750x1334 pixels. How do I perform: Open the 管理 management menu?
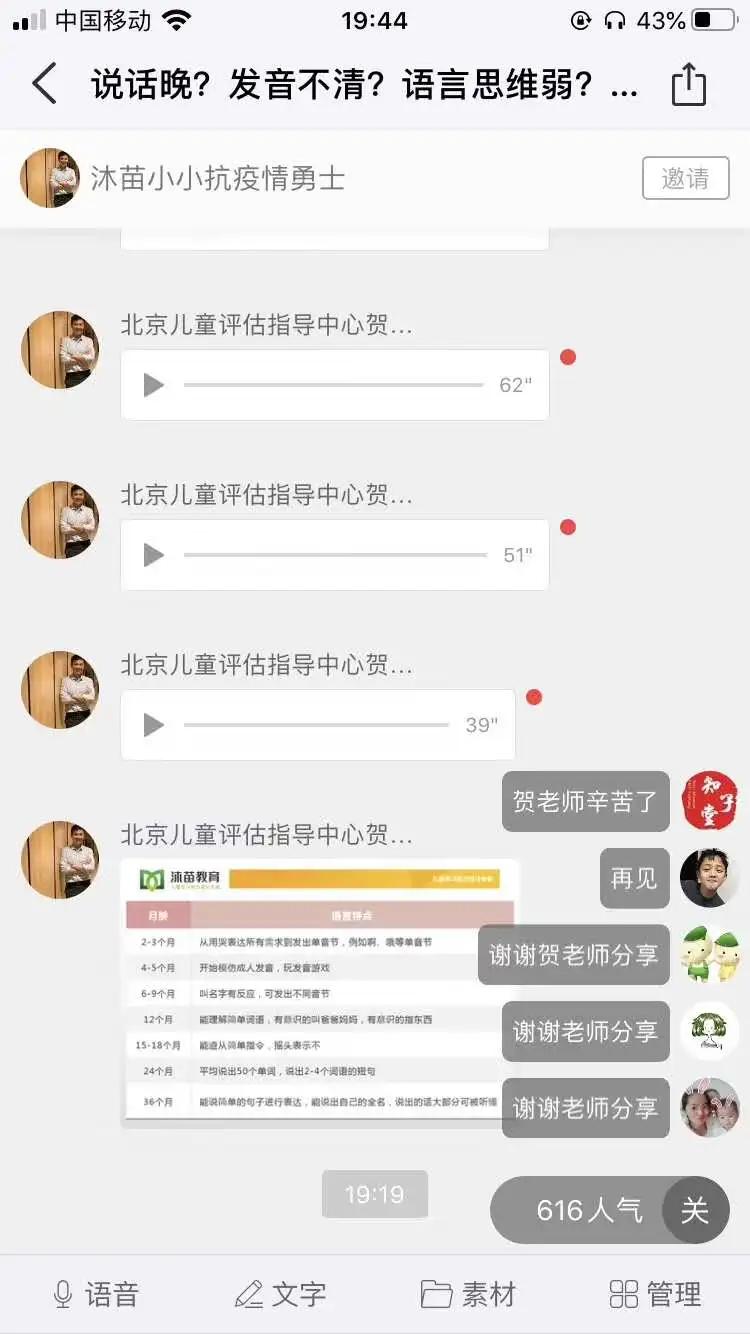(655, 1294)
